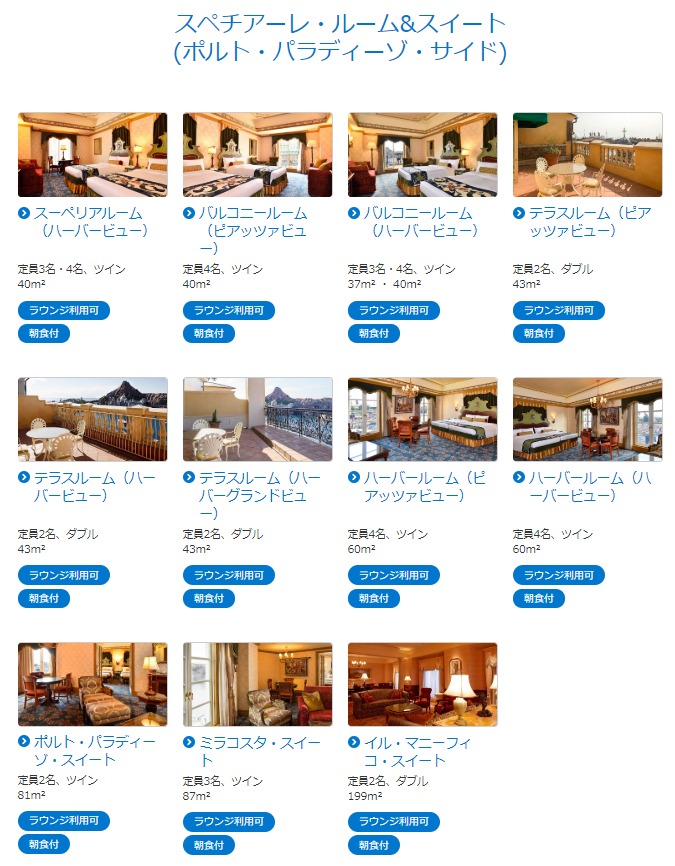Tap the イル・マニーフィコ・スイート room photo
This screenshot has width=675, height=866.
[x=422, y=684]
